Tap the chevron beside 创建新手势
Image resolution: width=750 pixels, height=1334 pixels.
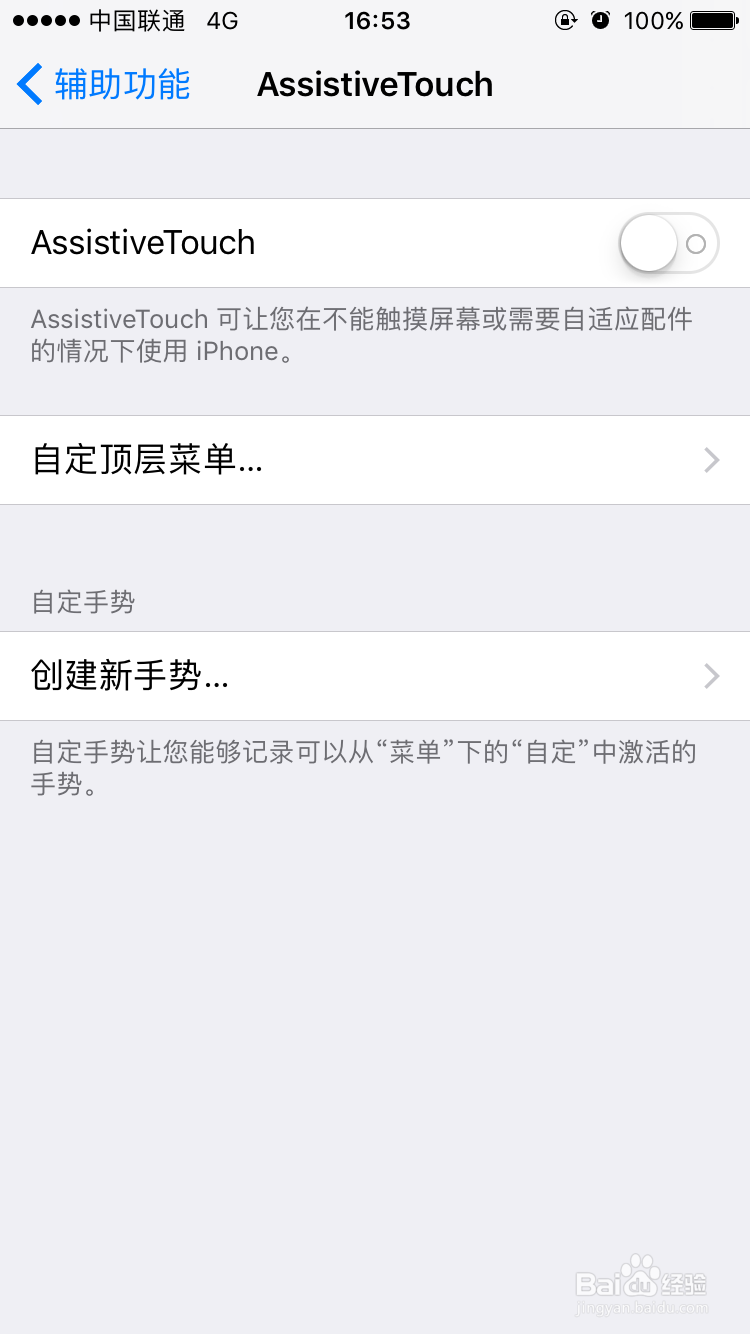pyautogui.click(x=710, y=676)
